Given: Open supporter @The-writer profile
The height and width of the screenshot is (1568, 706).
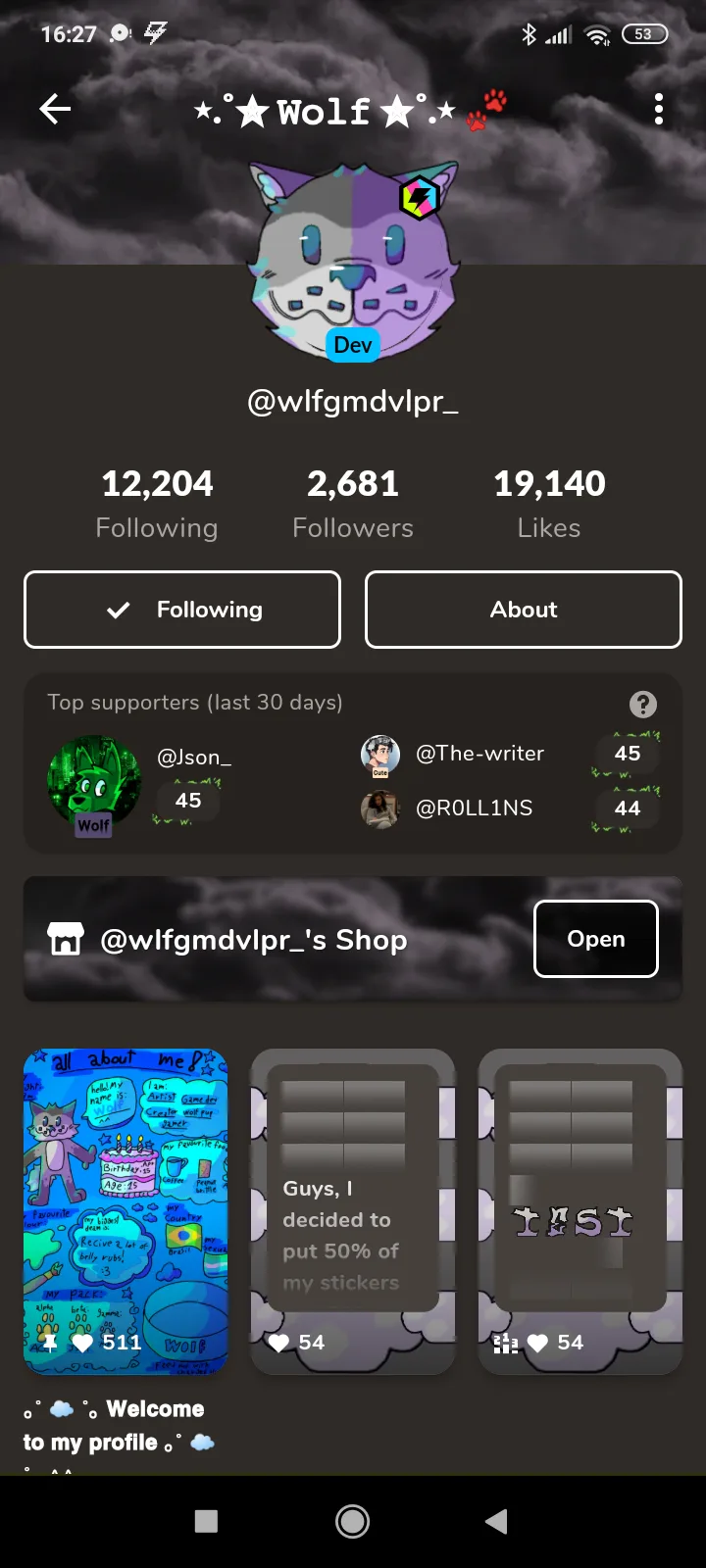Looking at the screenshot, I should point(480,754).
